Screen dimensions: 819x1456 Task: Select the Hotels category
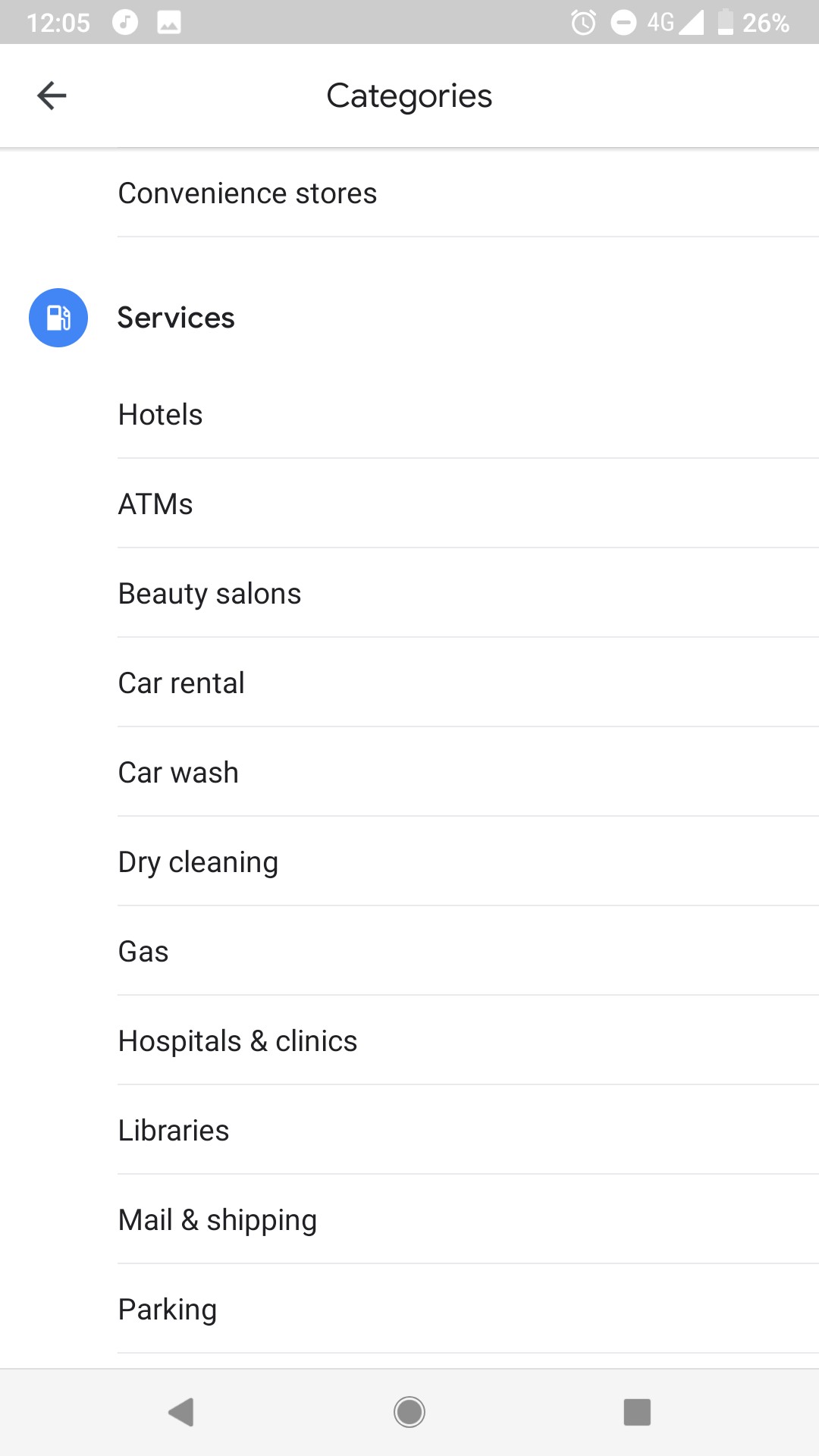[161, 415]
